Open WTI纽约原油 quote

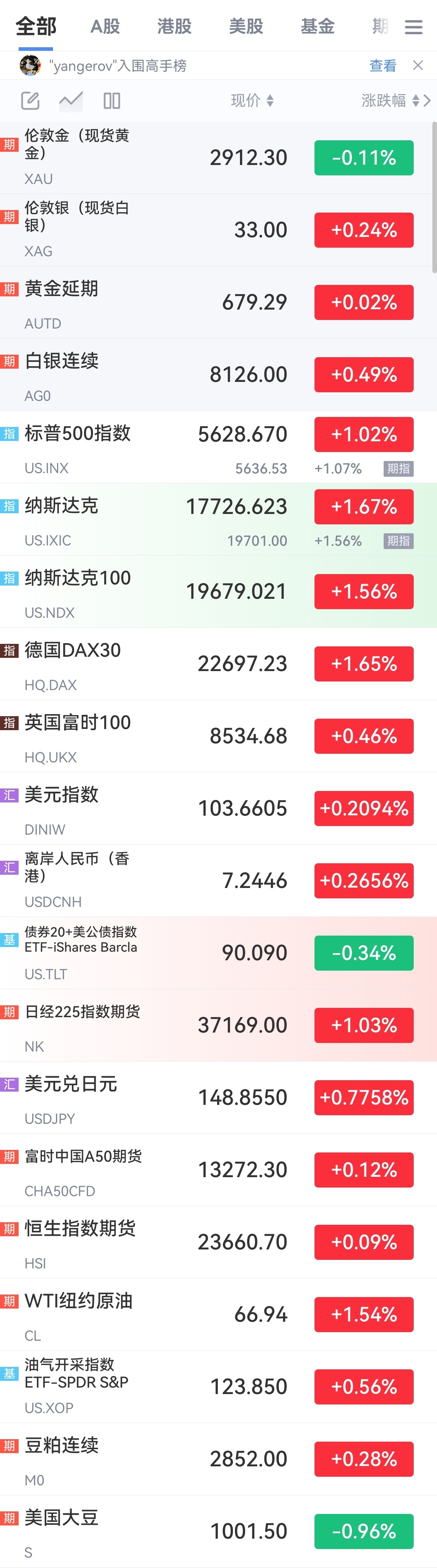click(122, 1314)
